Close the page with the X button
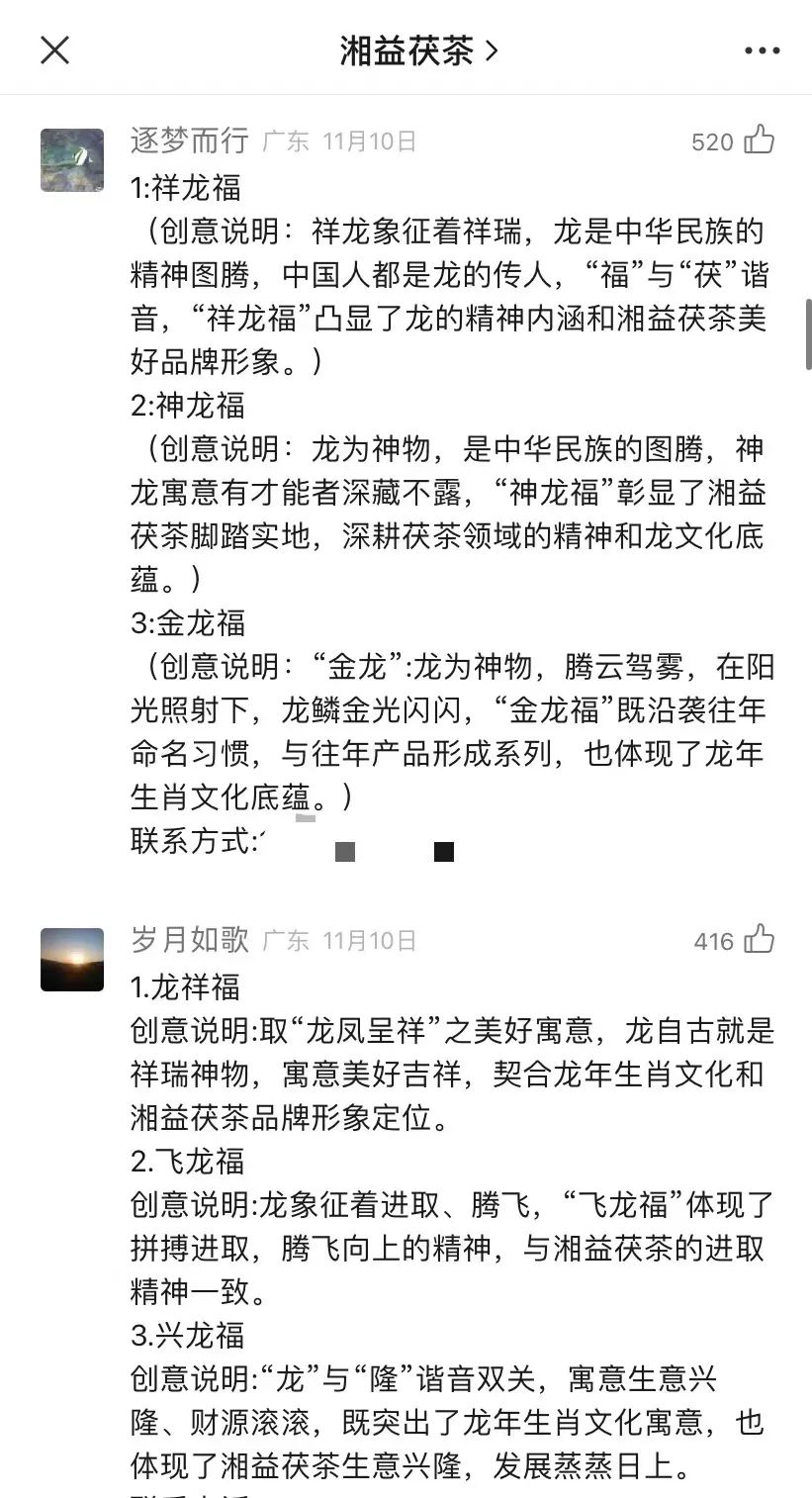 click(54, 49)
